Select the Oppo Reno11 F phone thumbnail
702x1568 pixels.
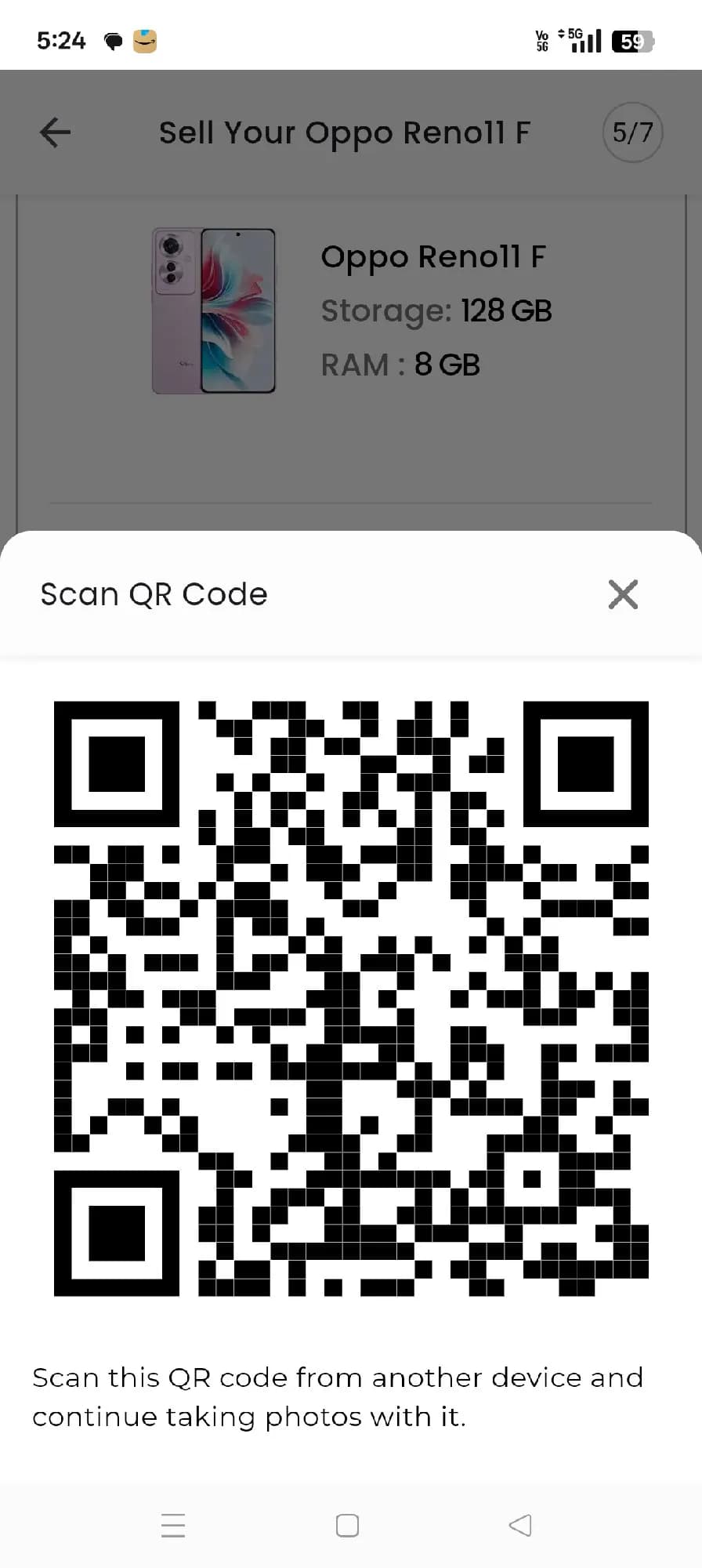[214, 311]
